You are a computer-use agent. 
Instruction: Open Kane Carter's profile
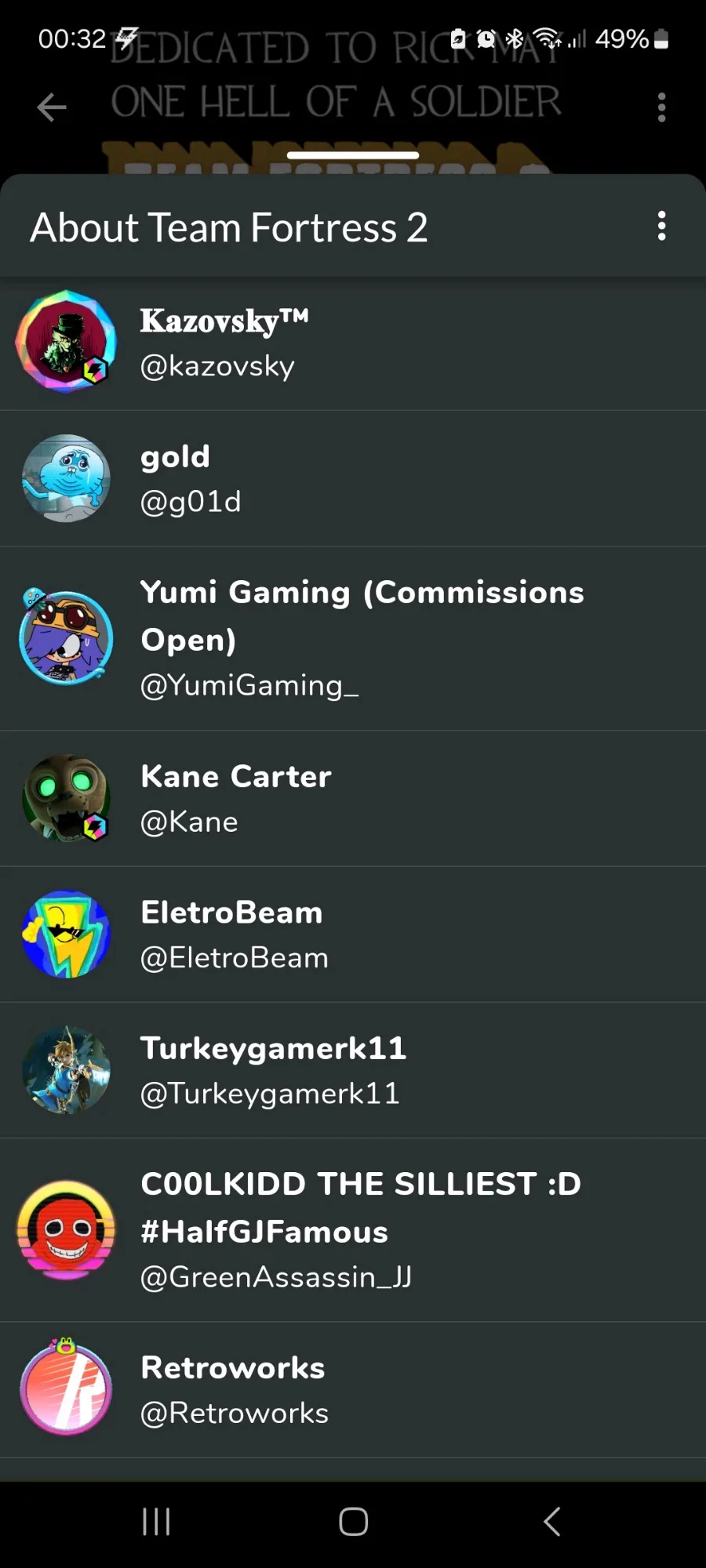point(353,798)
